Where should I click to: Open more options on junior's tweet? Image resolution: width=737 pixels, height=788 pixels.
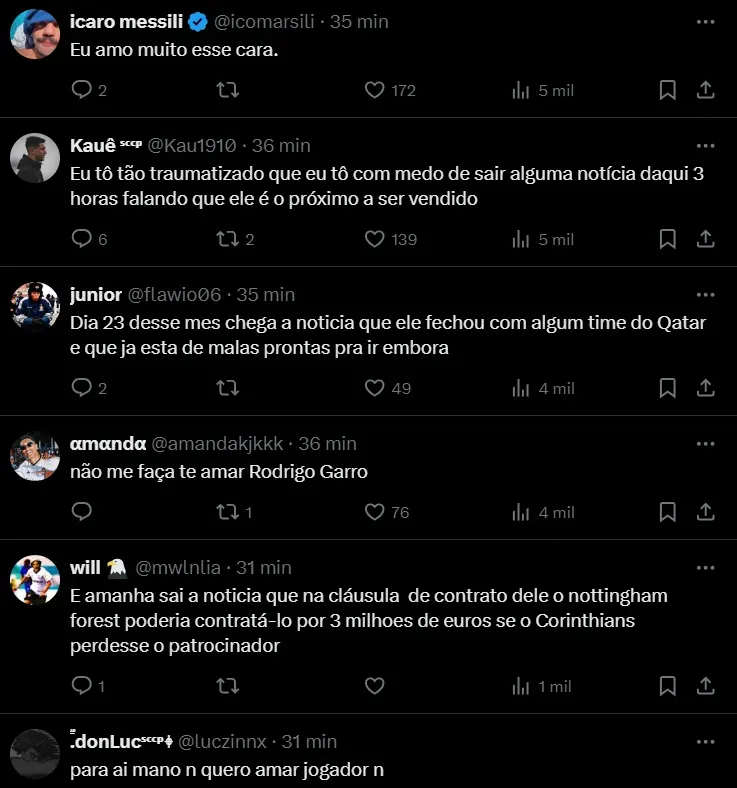(706, 295)
